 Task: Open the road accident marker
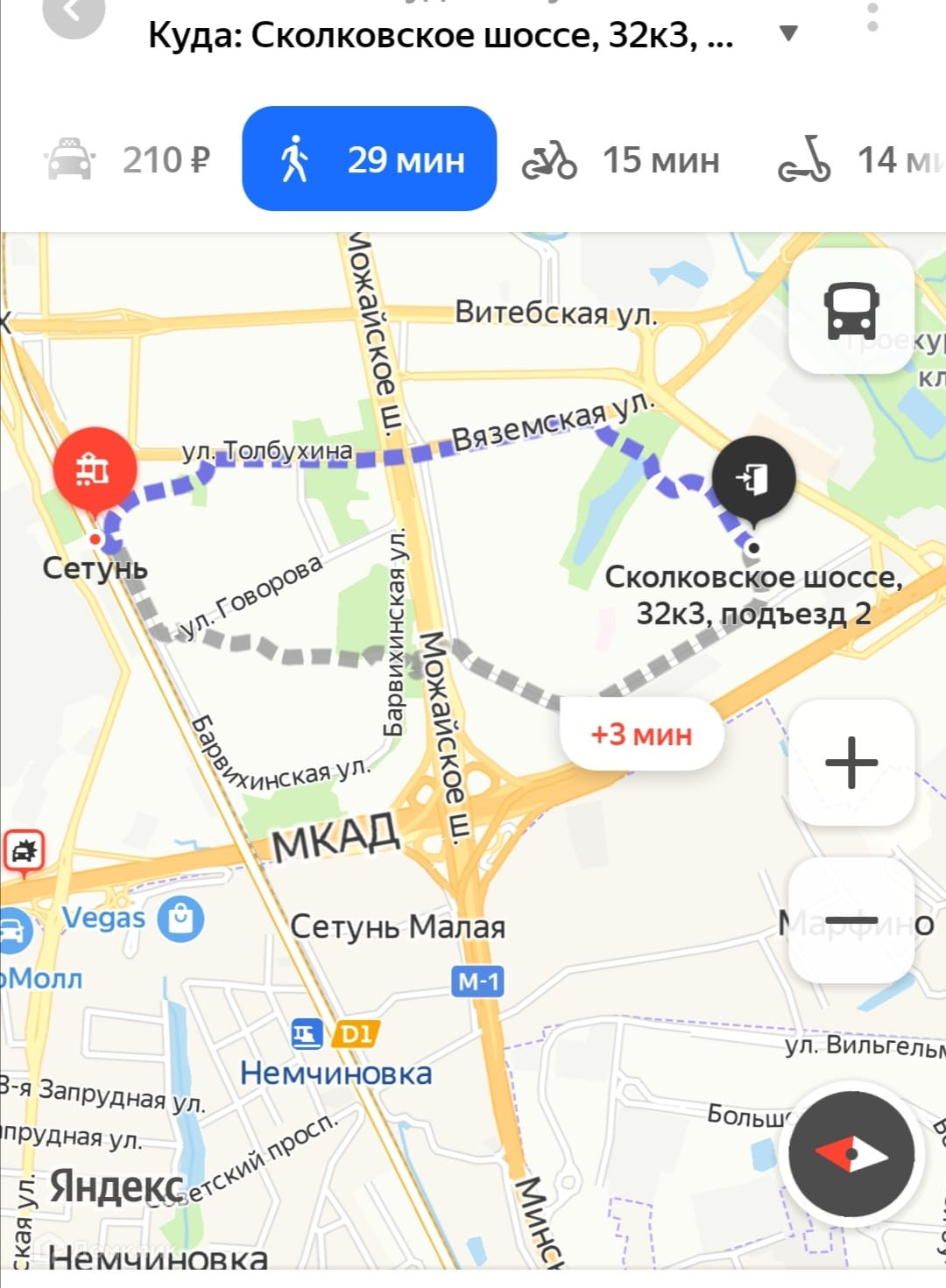(24, 850)
